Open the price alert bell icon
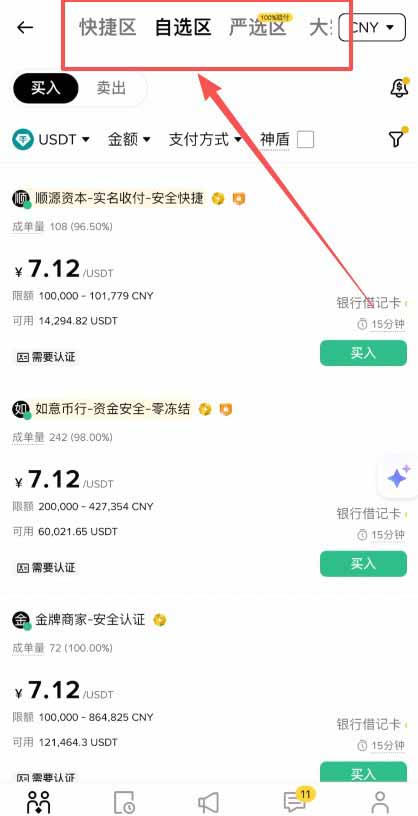The image size is (418, 816). pyautogui.click(x=399, y=88)
